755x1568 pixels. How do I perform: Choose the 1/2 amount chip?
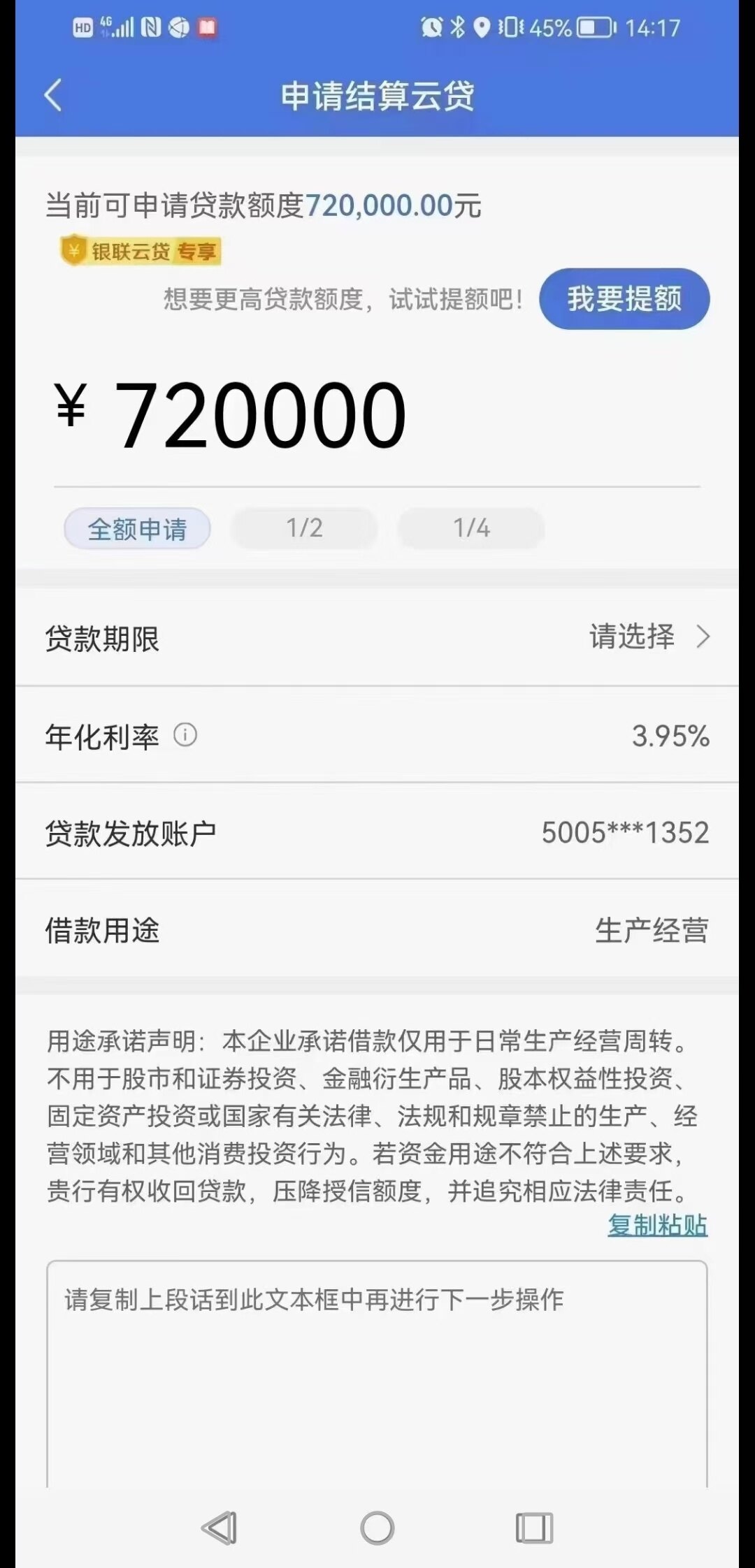pyautogui.click(x=304, y=528)
